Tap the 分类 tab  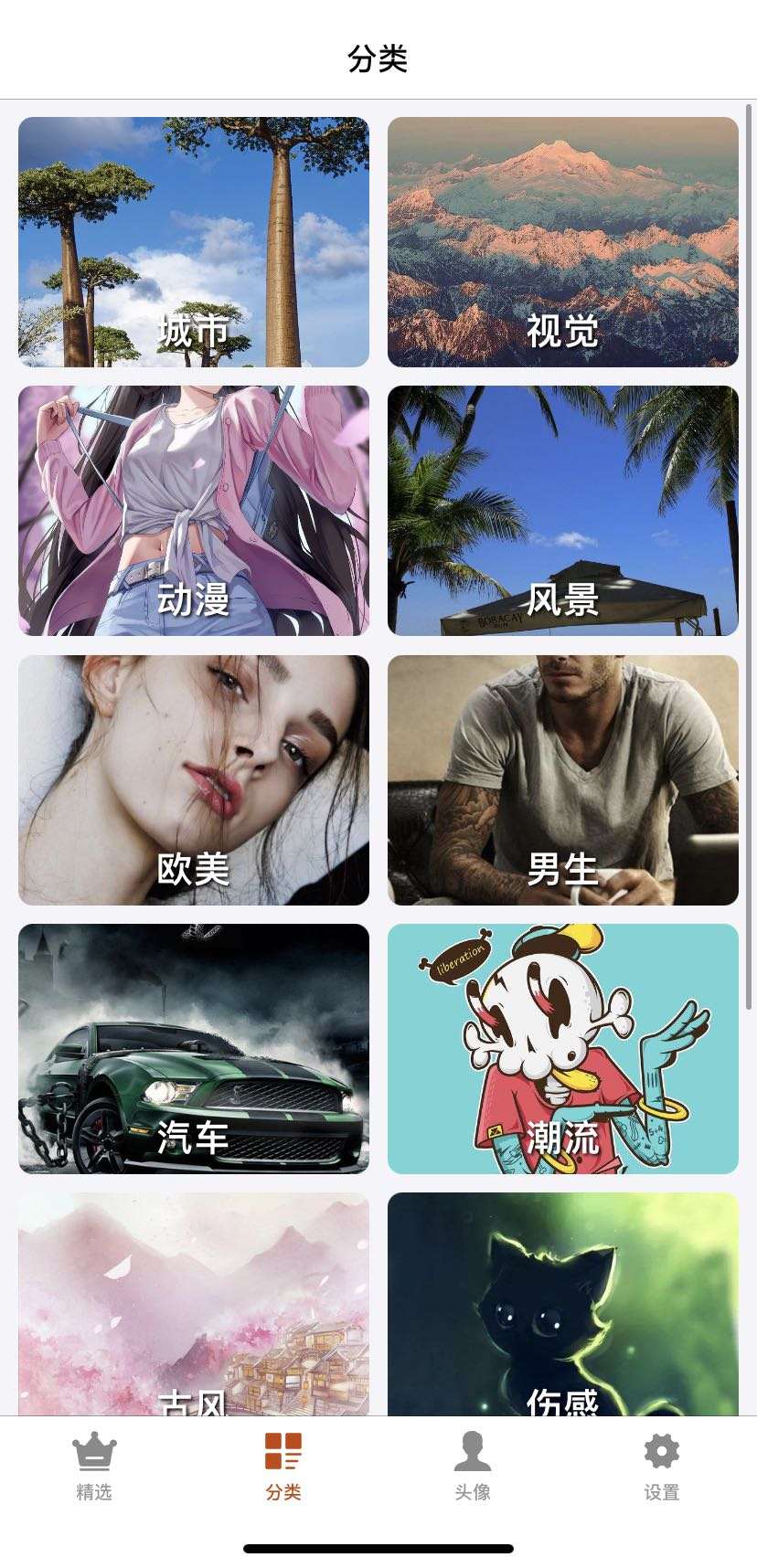tap(283, 1467)
